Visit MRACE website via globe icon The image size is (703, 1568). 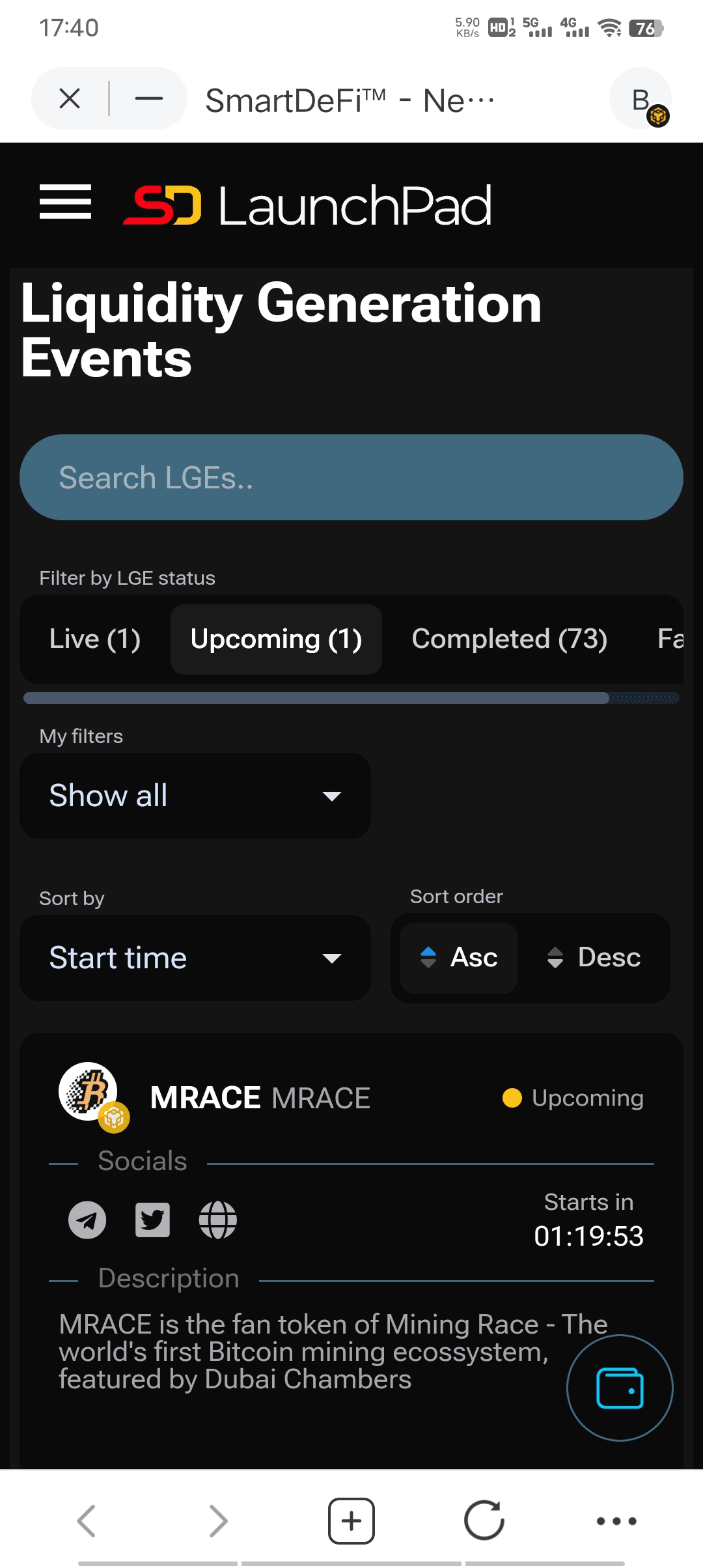point(217,1220)
